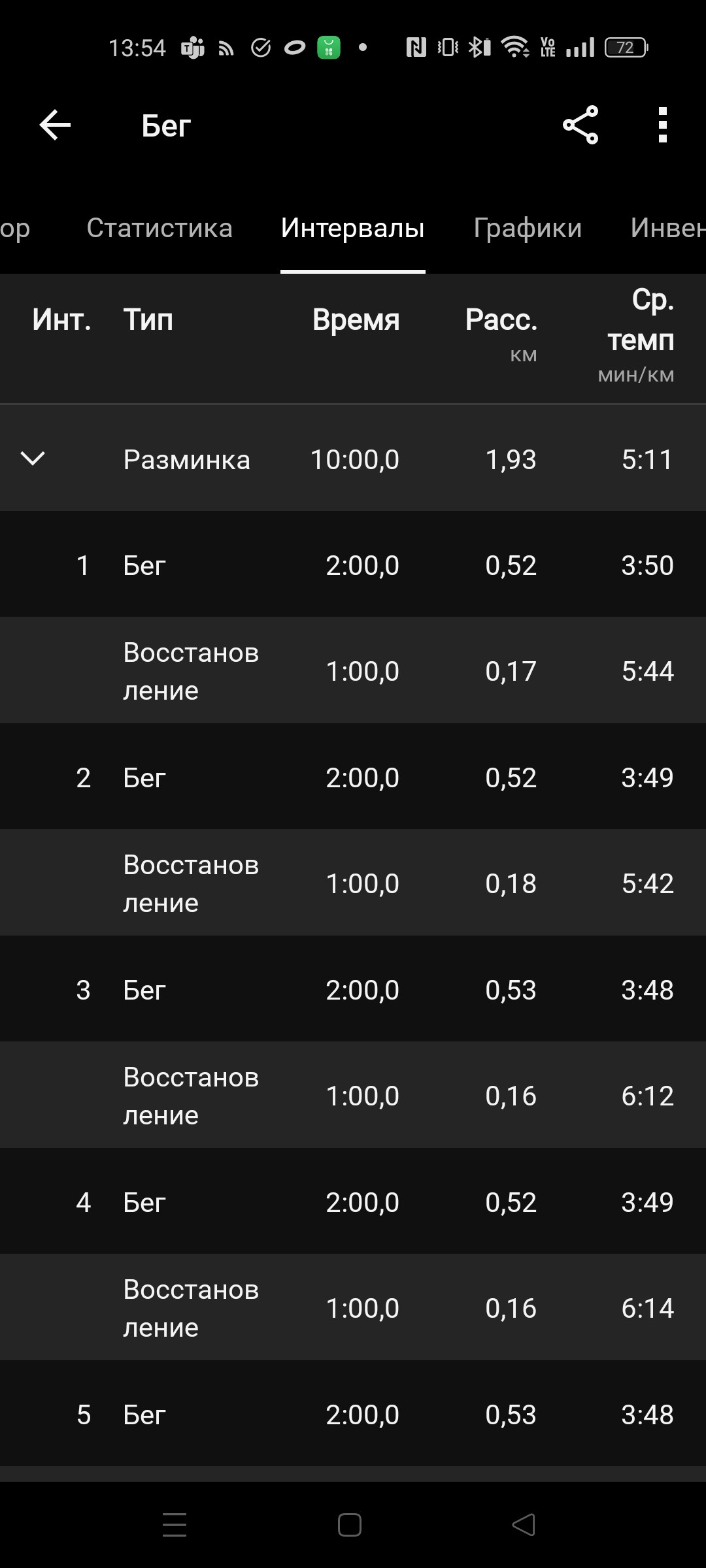Select the Интервалы tab
706x1568 pixels.
353,228
